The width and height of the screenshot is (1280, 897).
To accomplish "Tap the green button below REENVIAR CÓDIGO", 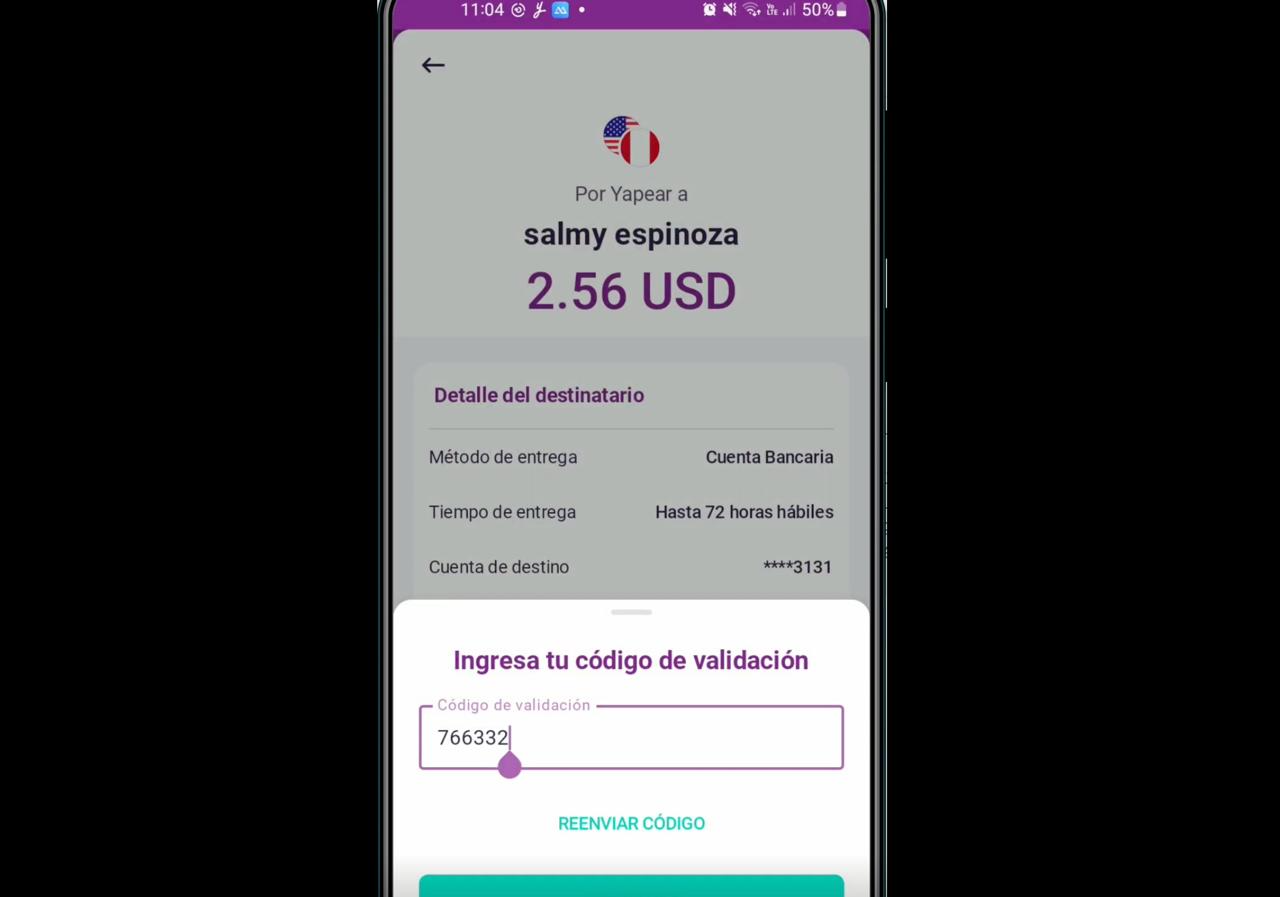I will 631,886.
